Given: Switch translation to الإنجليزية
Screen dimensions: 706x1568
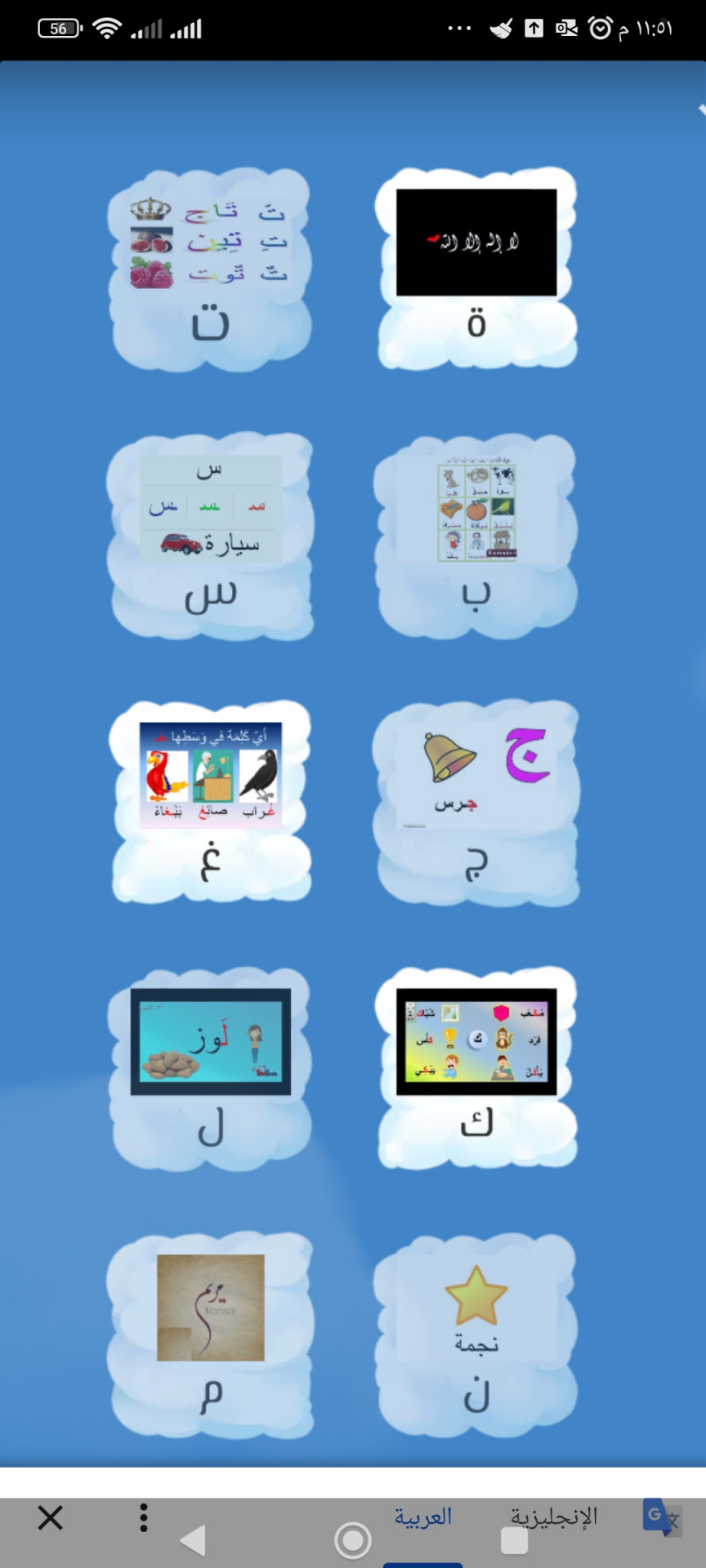Looking at the screenshot, I should [x=554, y=1517].
